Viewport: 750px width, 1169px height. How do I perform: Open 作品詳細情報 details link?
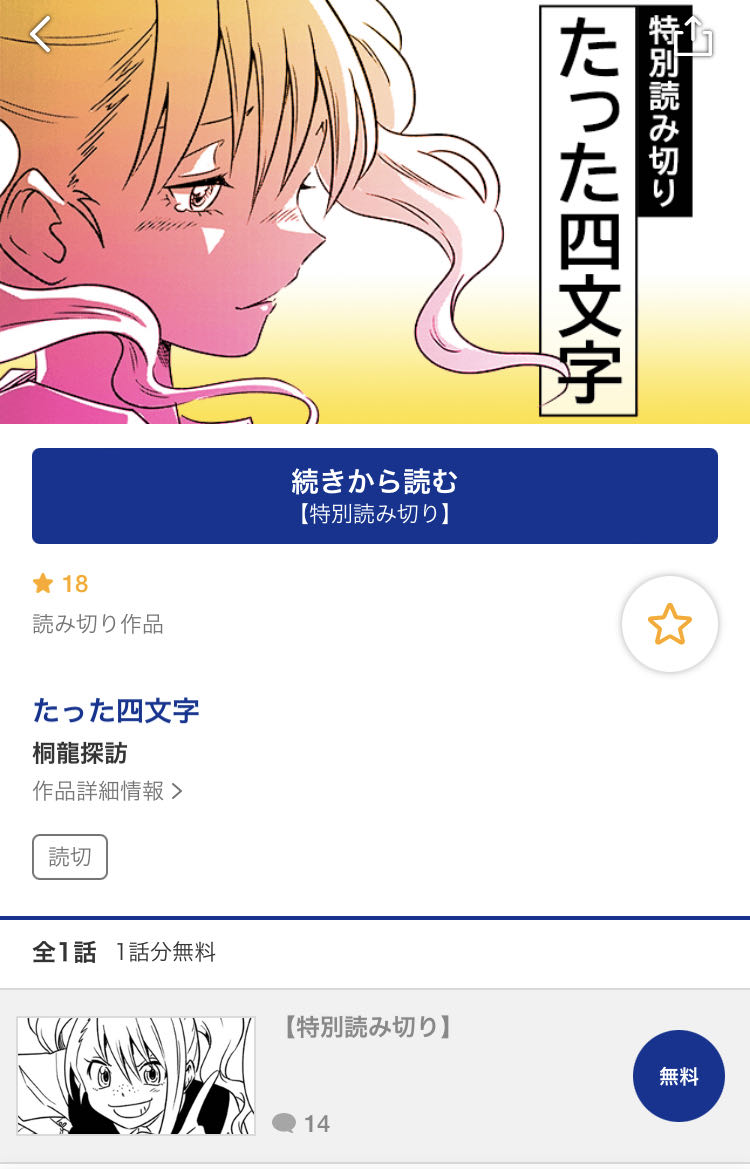pos(108,791)
